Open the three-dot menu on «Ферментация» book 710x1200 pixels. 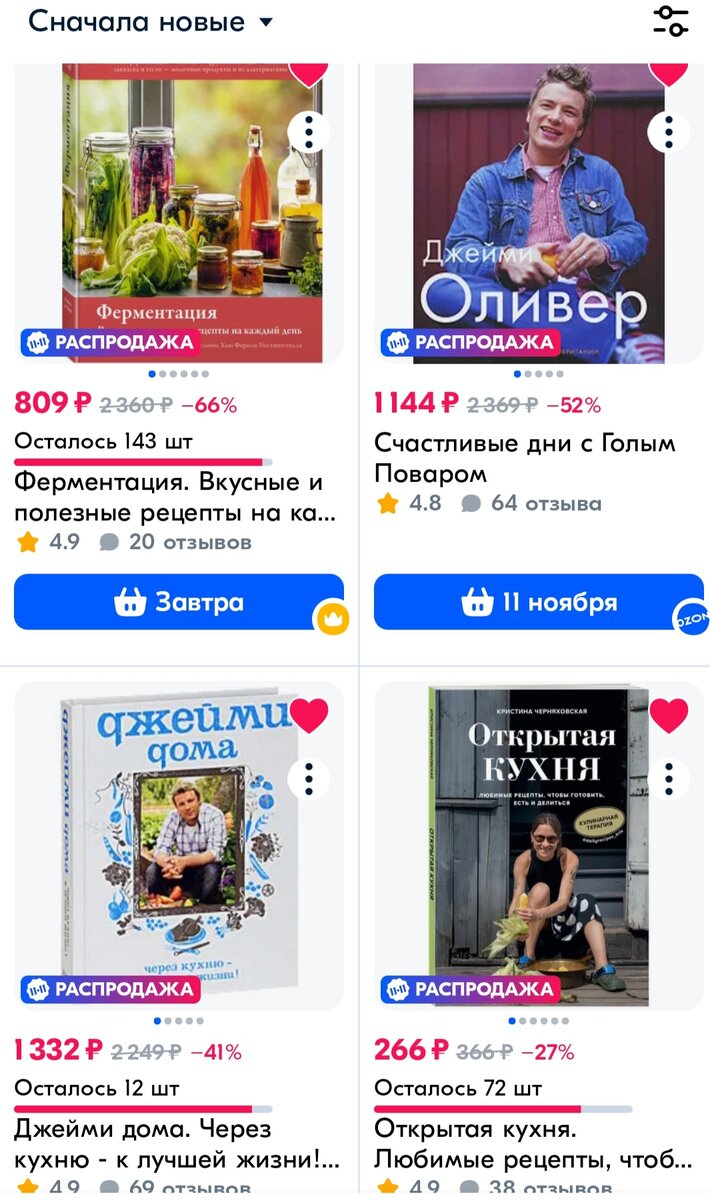309,132
